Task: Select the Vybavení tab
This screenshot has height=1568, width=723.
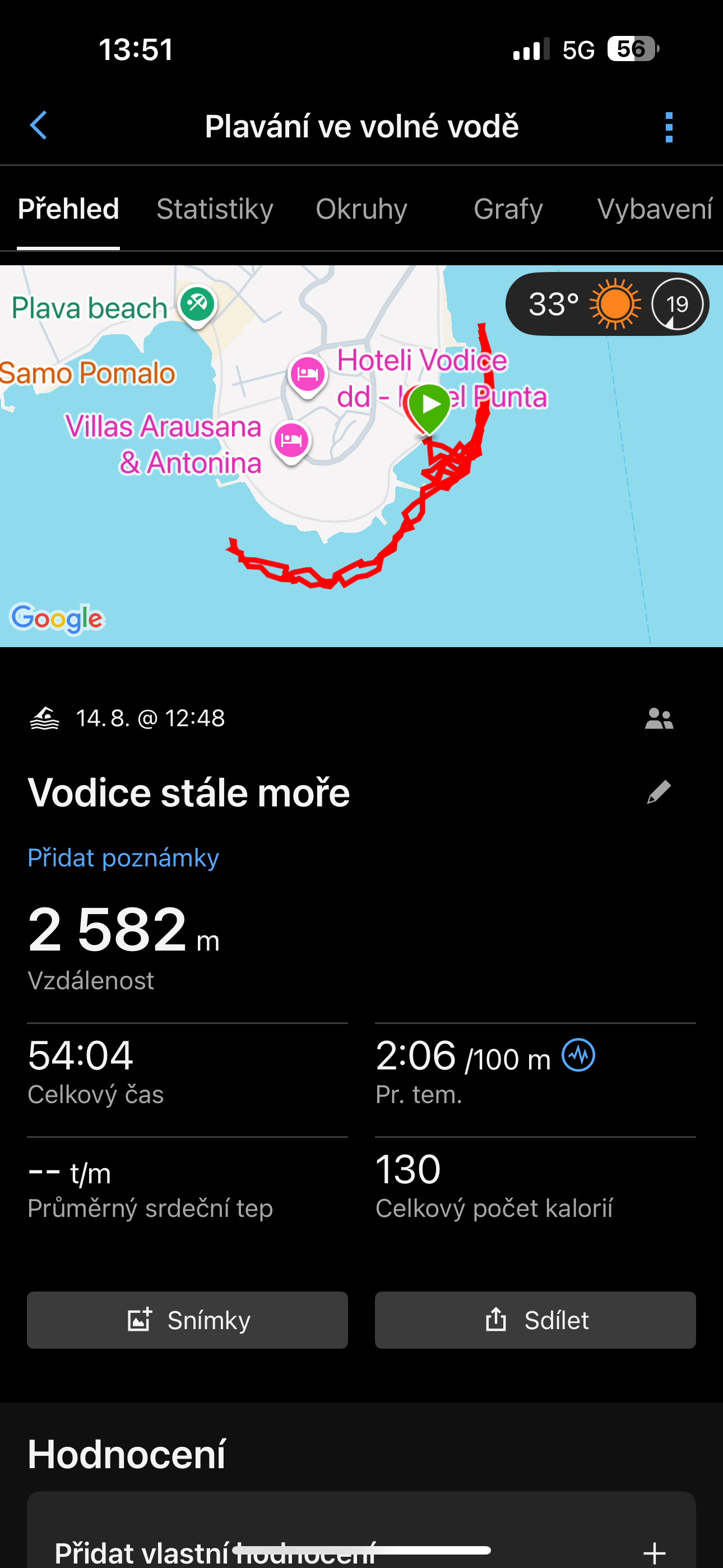Action: (x=654, y=209)
